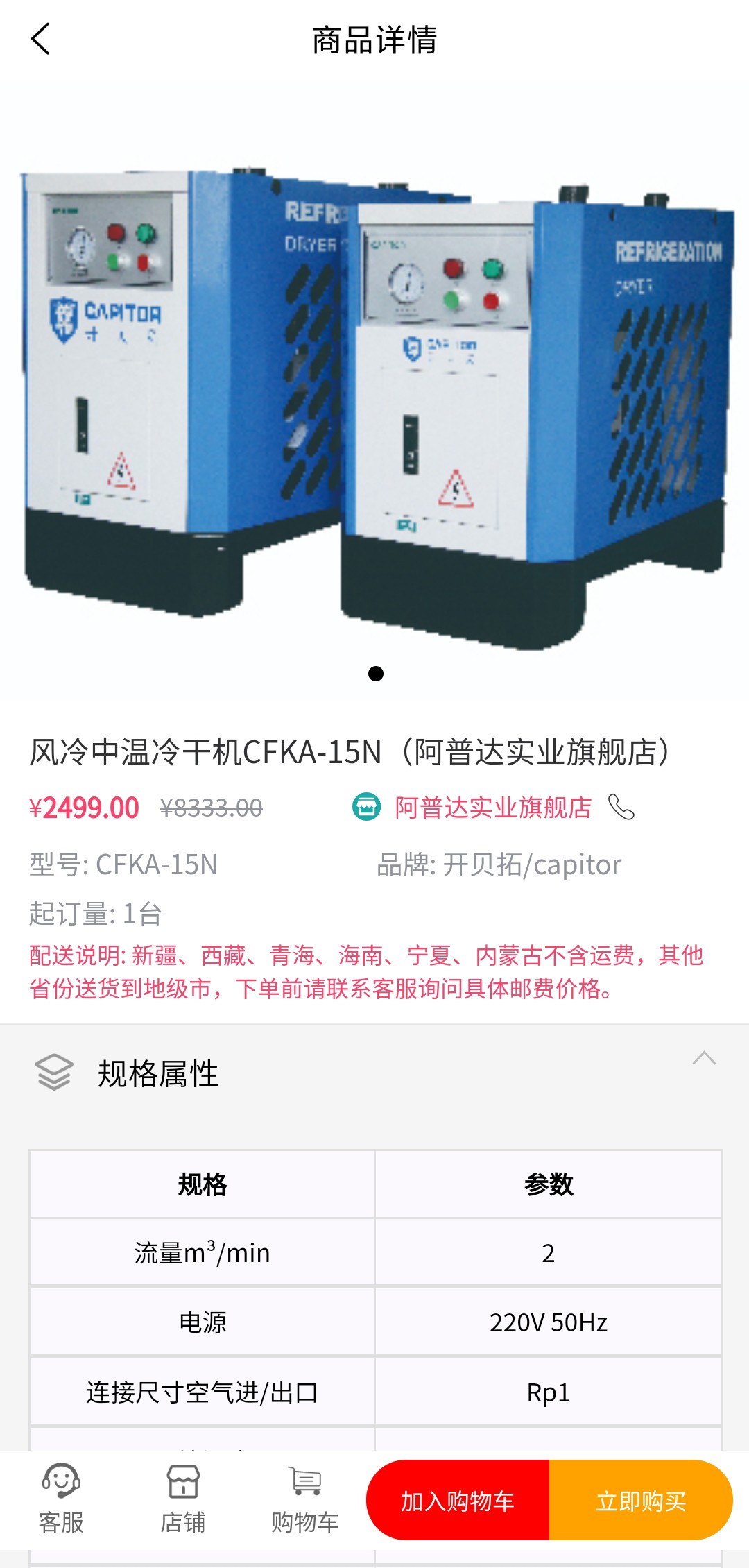This screenshot has width=749, height=1568.
Task: Collapse the 规格属性 section
Action: pyautogui.click(x=704, y=1058)
